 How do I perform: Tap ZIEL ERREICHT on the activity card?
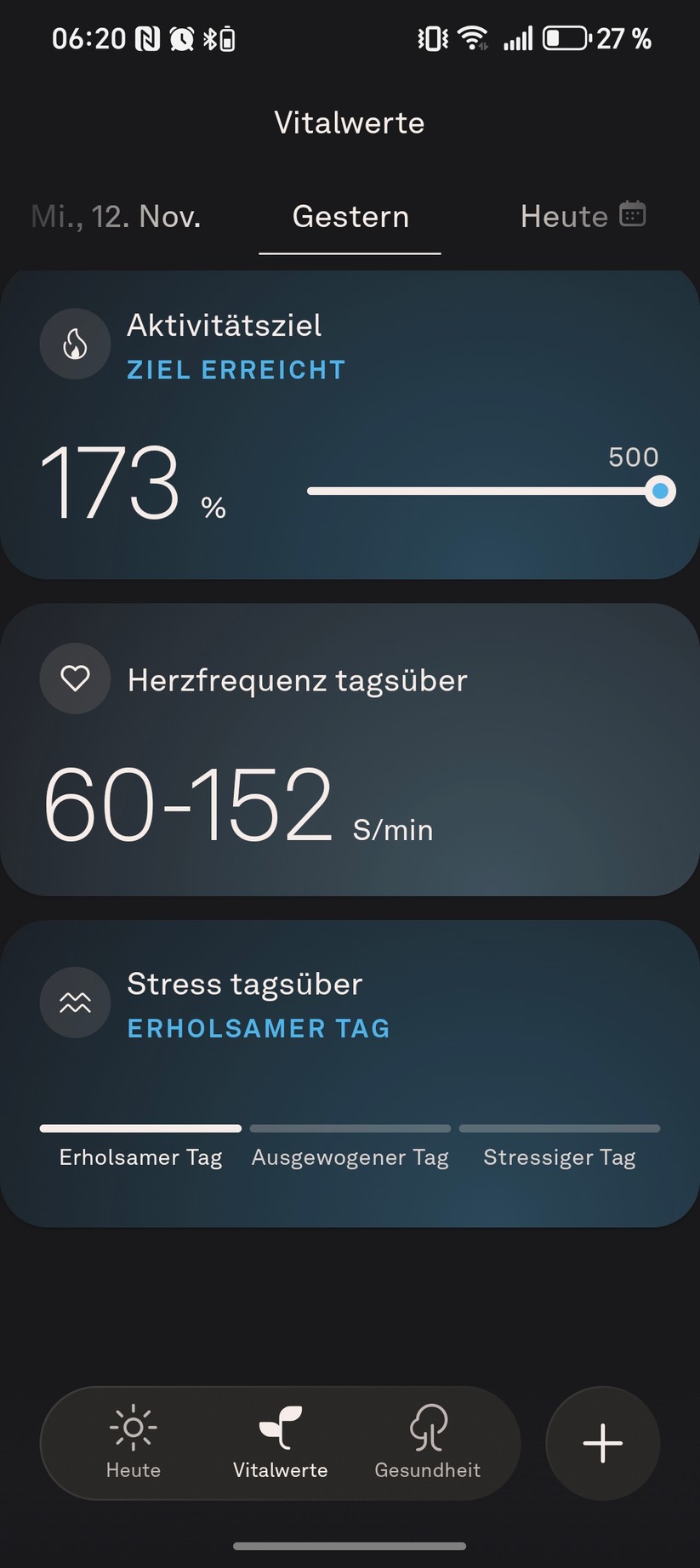click(236, 369)
